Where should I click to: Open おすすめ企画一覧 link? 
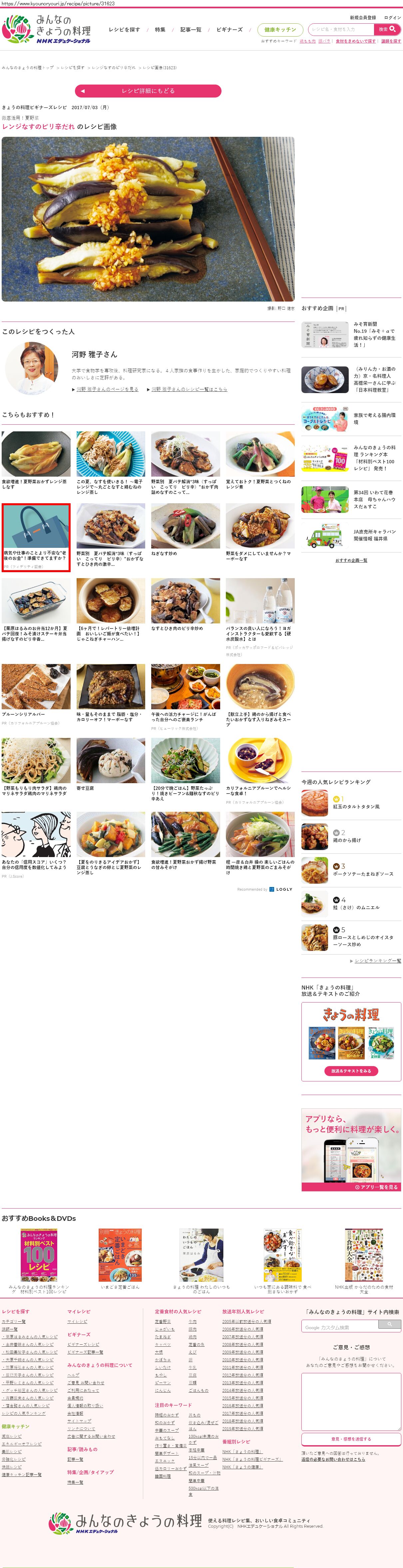click(351, 560)
